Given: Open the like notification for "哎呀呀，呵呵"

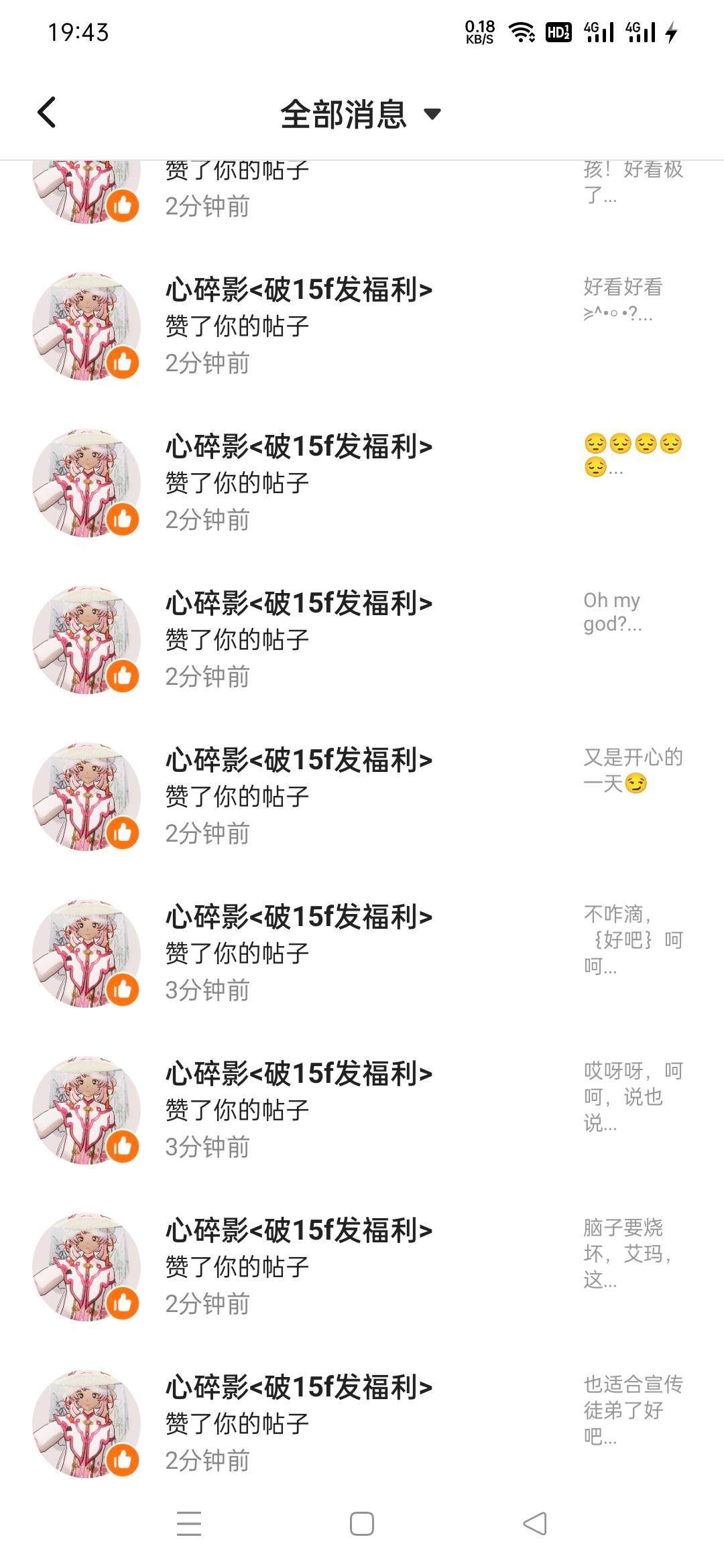Looking at the screenshot, I should pos(362,1110).
